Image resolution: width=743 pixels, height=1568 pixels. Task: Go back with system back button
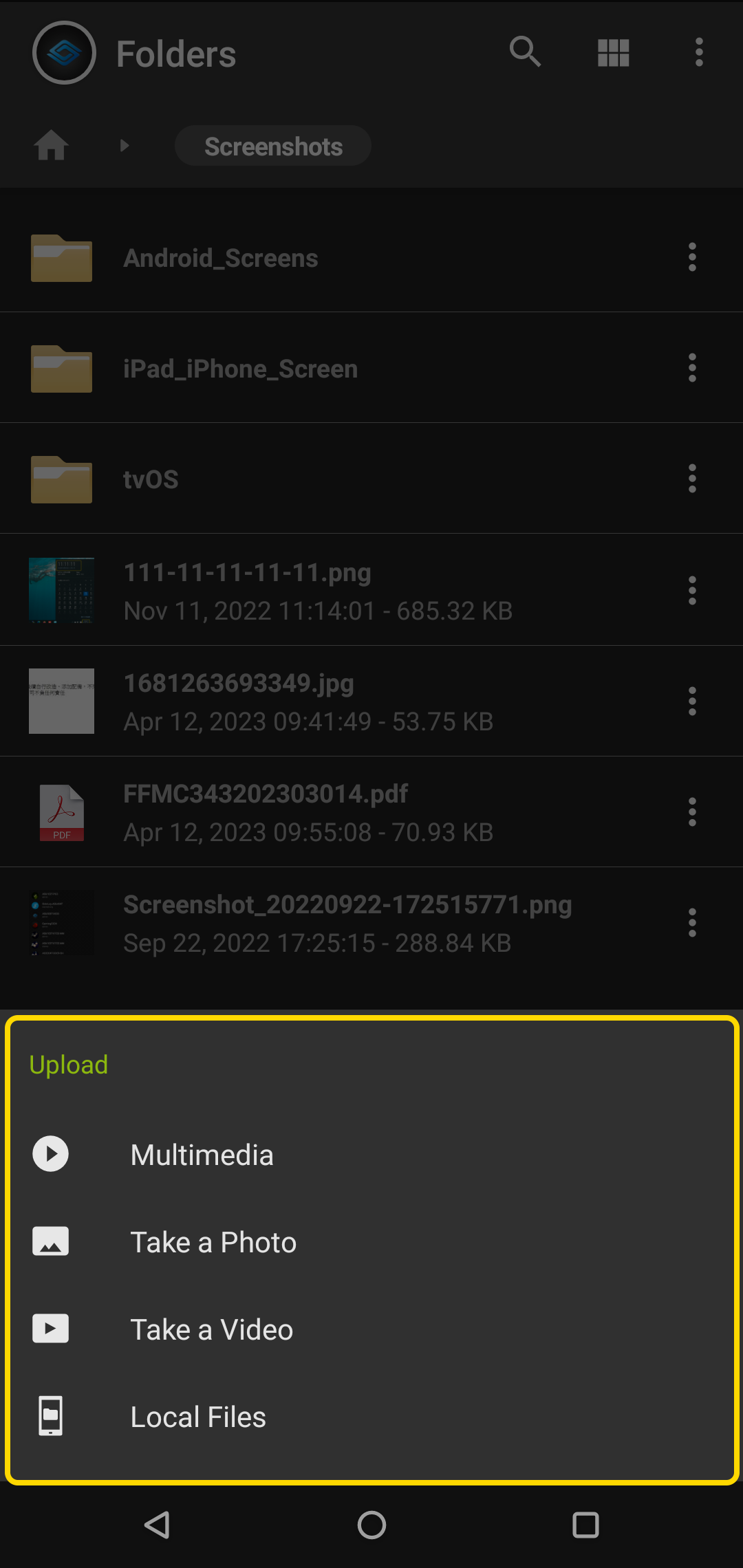pyautogui.click(x=158, y=1525)
